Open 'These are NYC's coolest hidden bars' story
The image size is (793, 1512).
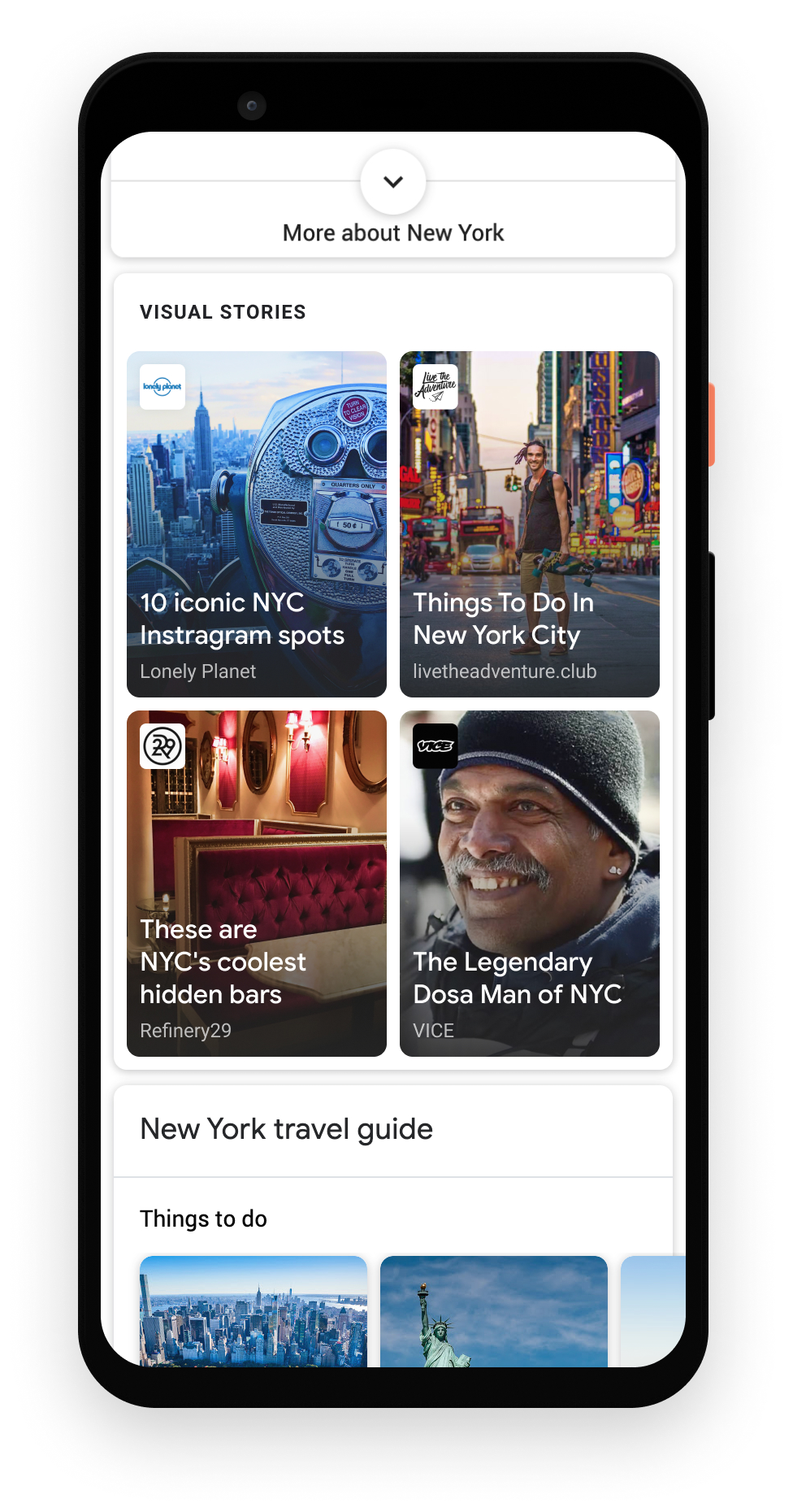(256, 884)
